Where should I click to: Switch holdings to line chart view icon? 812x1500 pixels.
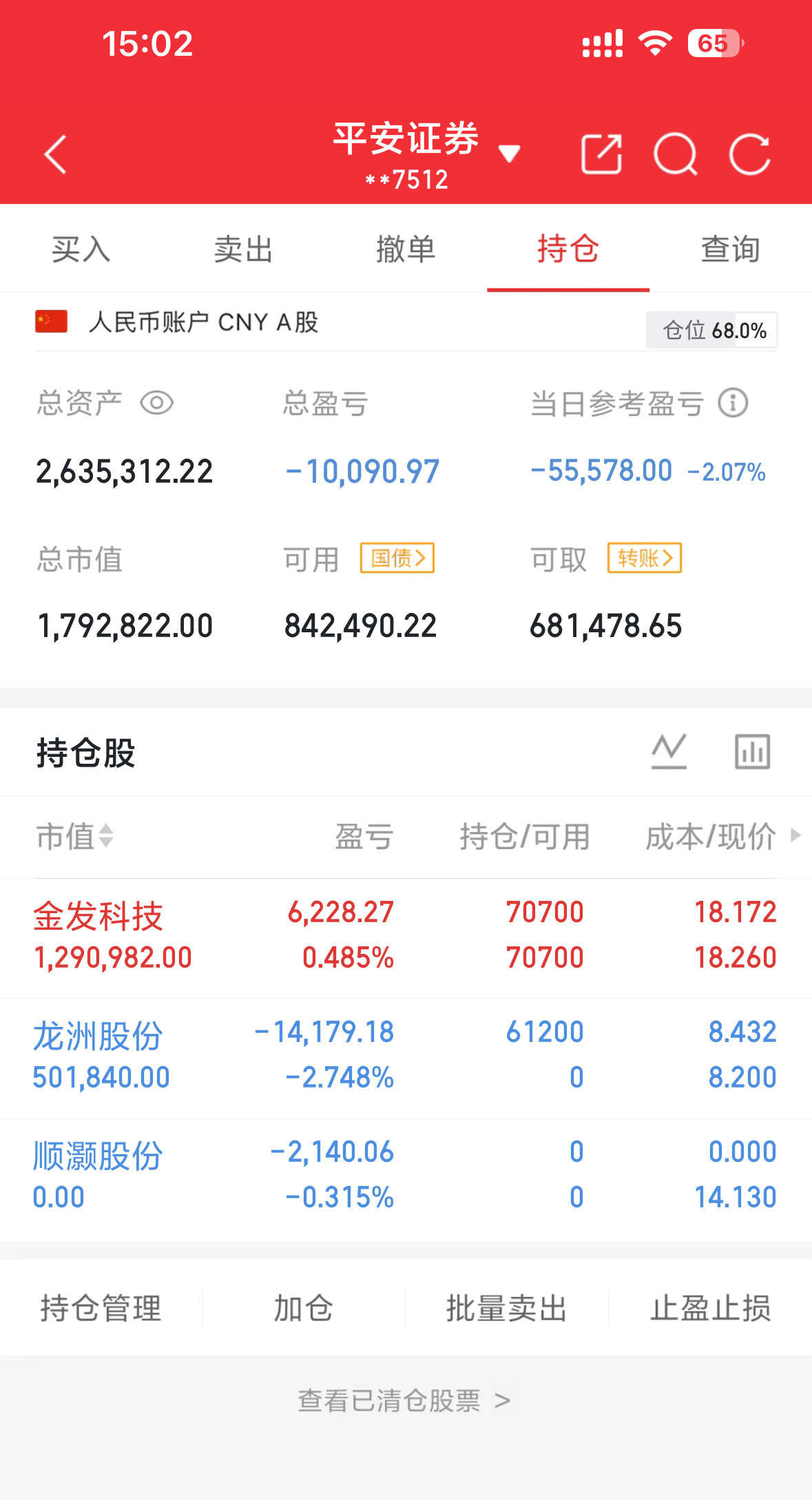(x=668, y=751)
